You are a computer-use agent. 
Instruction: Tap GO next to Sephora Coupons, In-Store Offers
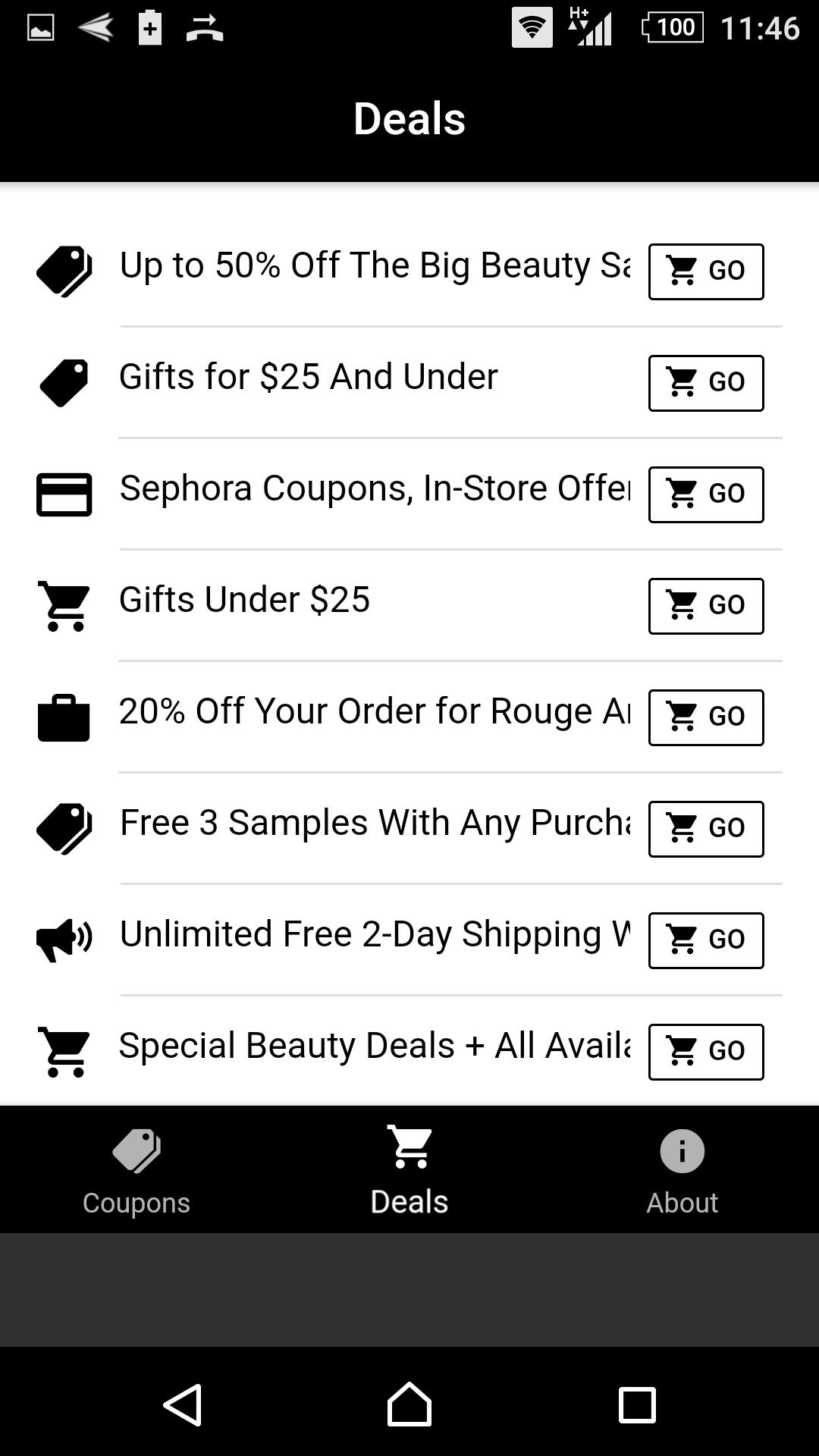[705, 494]
